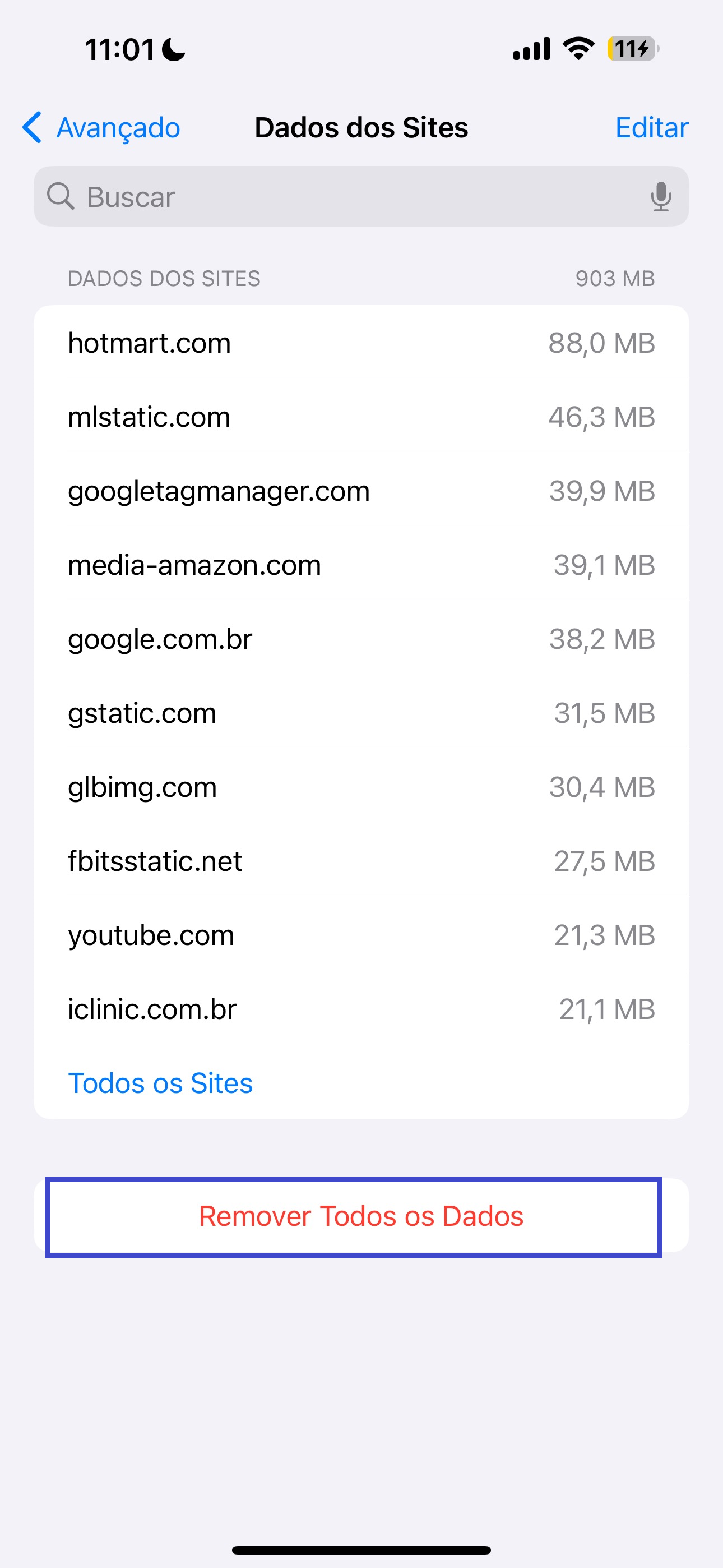Focus the Buscar search field
Viewport: 723px width, 1568px height.
click(361, 197)
